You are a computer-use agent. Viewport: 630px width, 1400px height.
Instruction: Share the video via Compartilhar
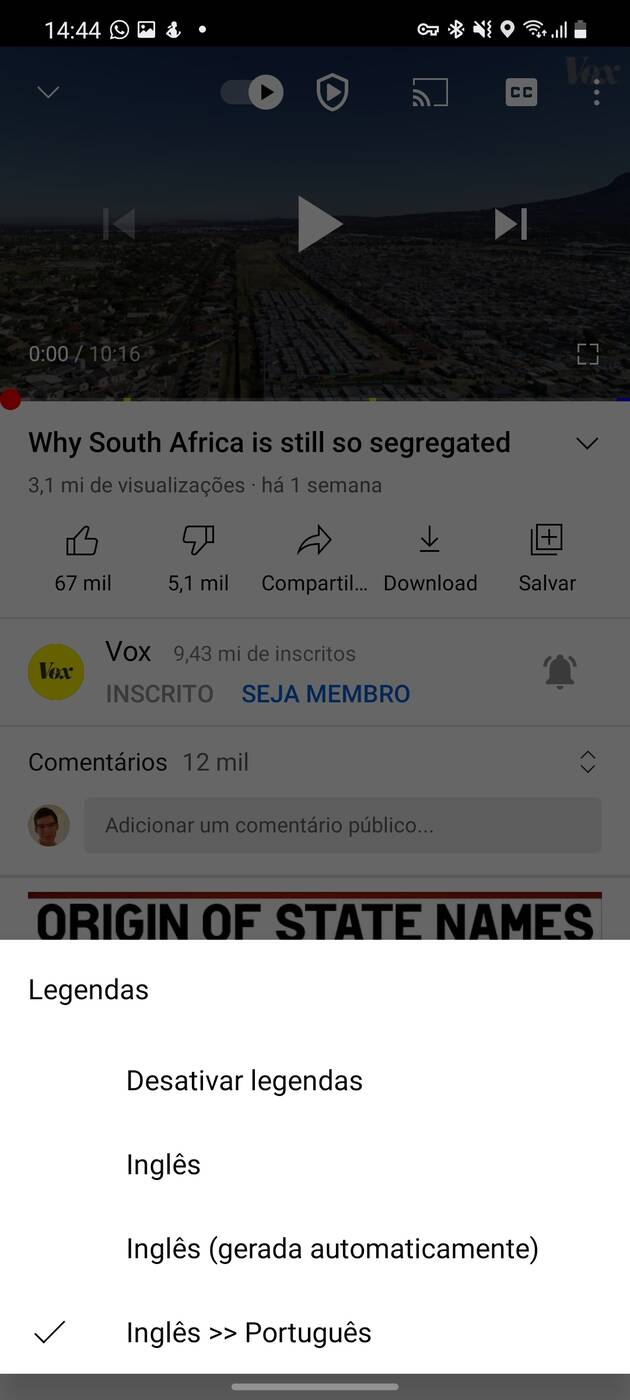click(314, 543)
